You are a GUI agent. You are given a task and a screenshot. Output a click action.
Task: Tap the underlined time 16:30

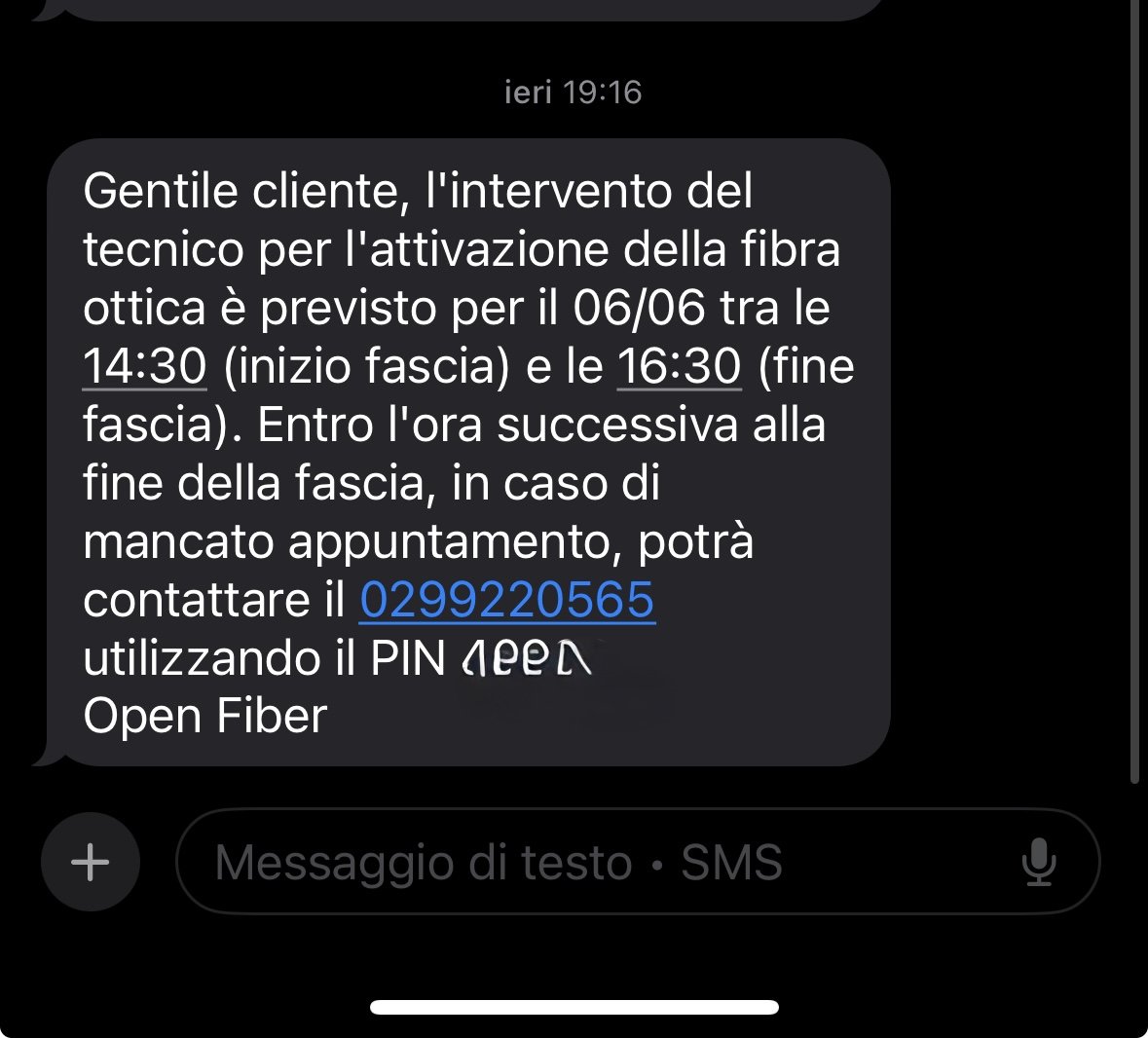680,367
